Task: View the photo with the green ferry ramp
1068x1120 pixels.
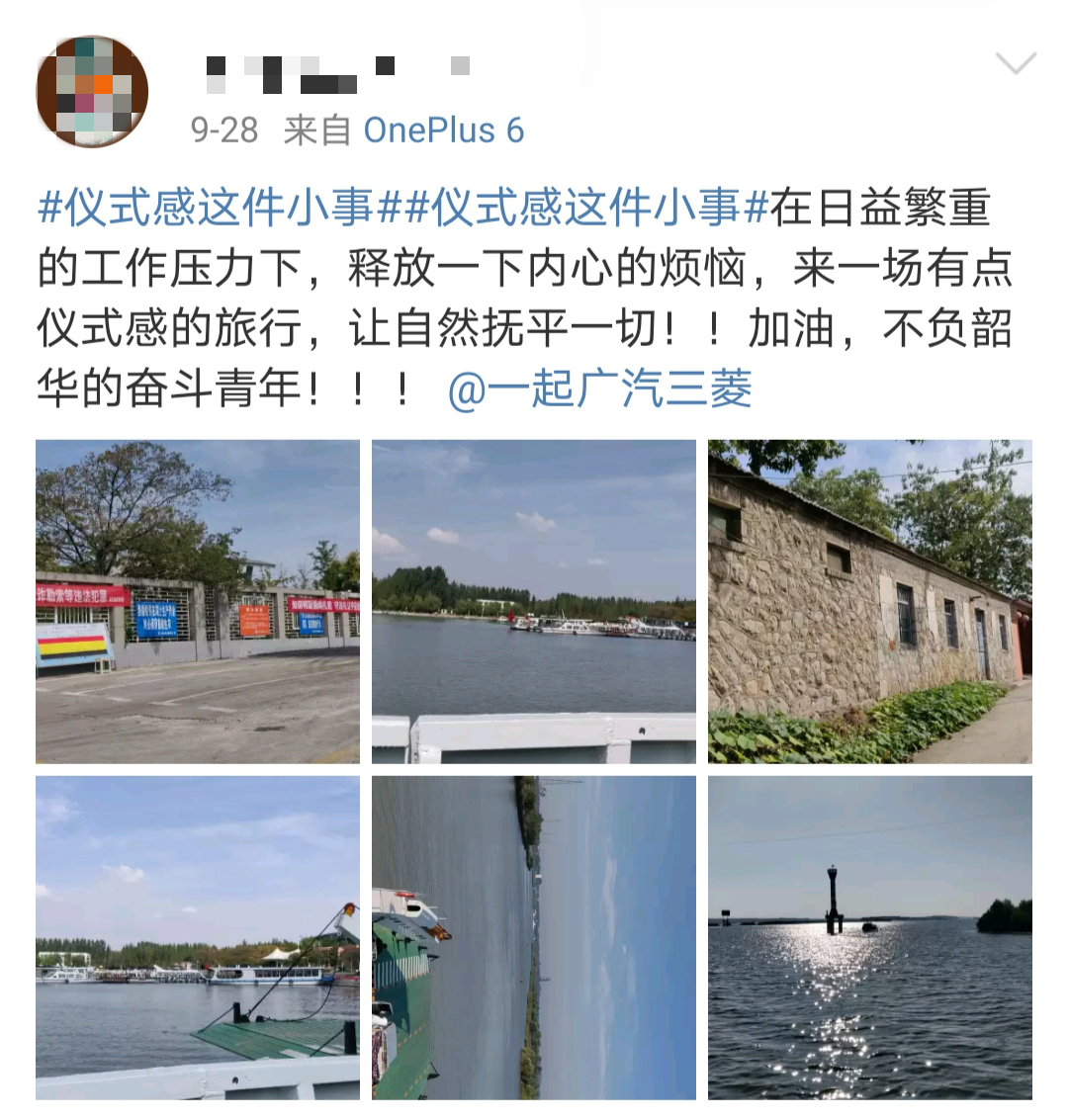Action: coord(198,937)
